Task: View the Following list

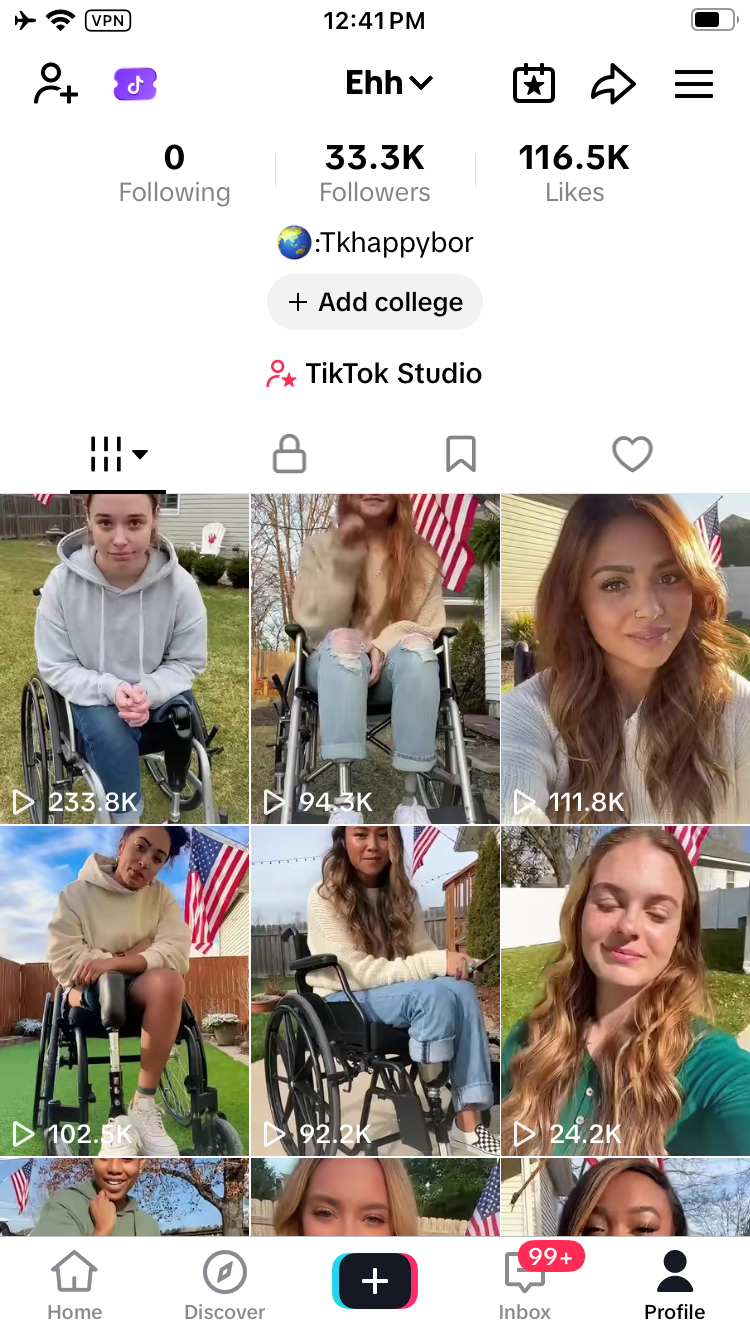Action: tap(174, 174)
